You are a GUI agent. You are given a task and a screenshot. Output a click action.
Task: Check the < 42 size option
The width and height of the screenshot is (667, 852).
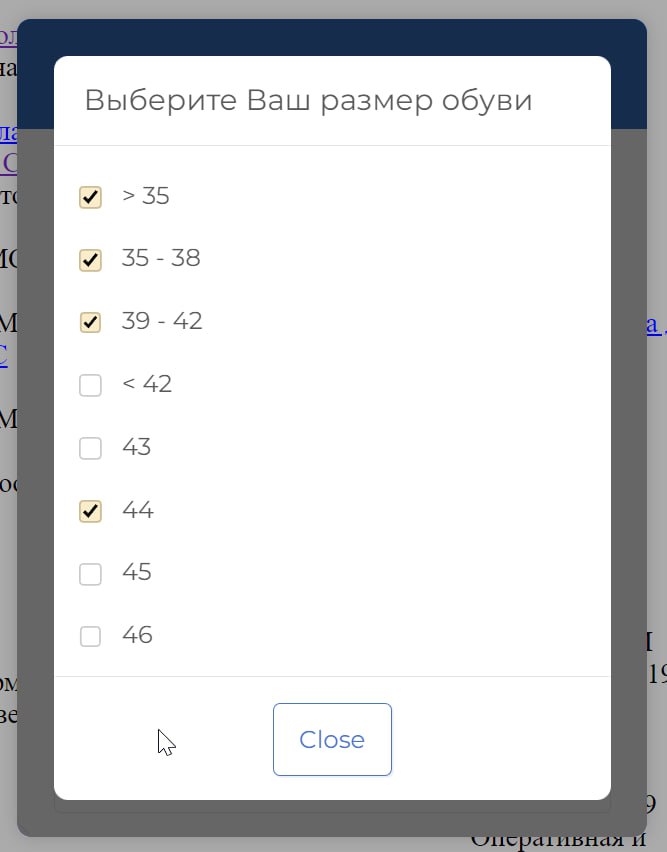coord(90,385)
